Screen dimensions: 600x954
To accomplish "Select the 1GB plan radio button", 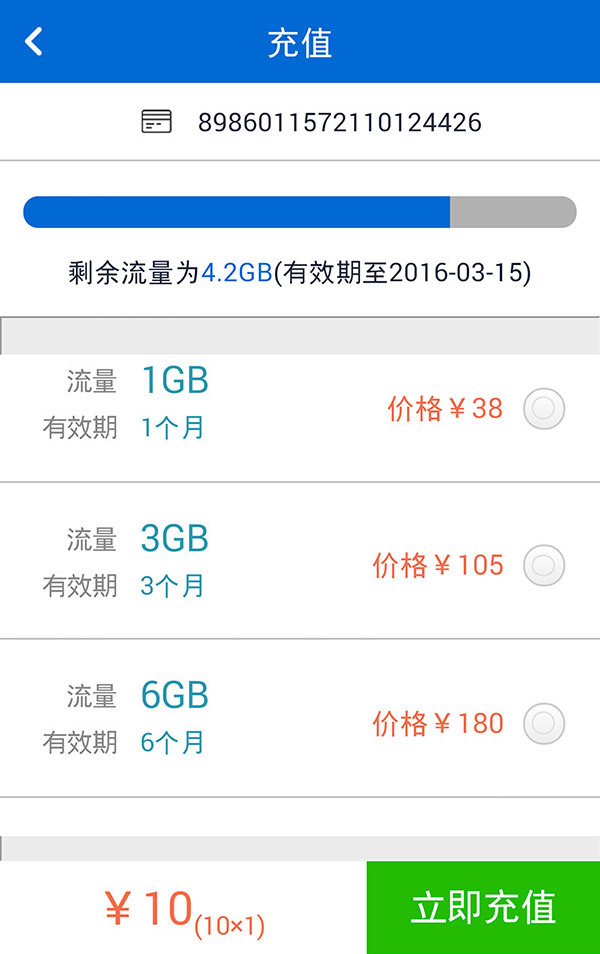I will click(544, 408).
